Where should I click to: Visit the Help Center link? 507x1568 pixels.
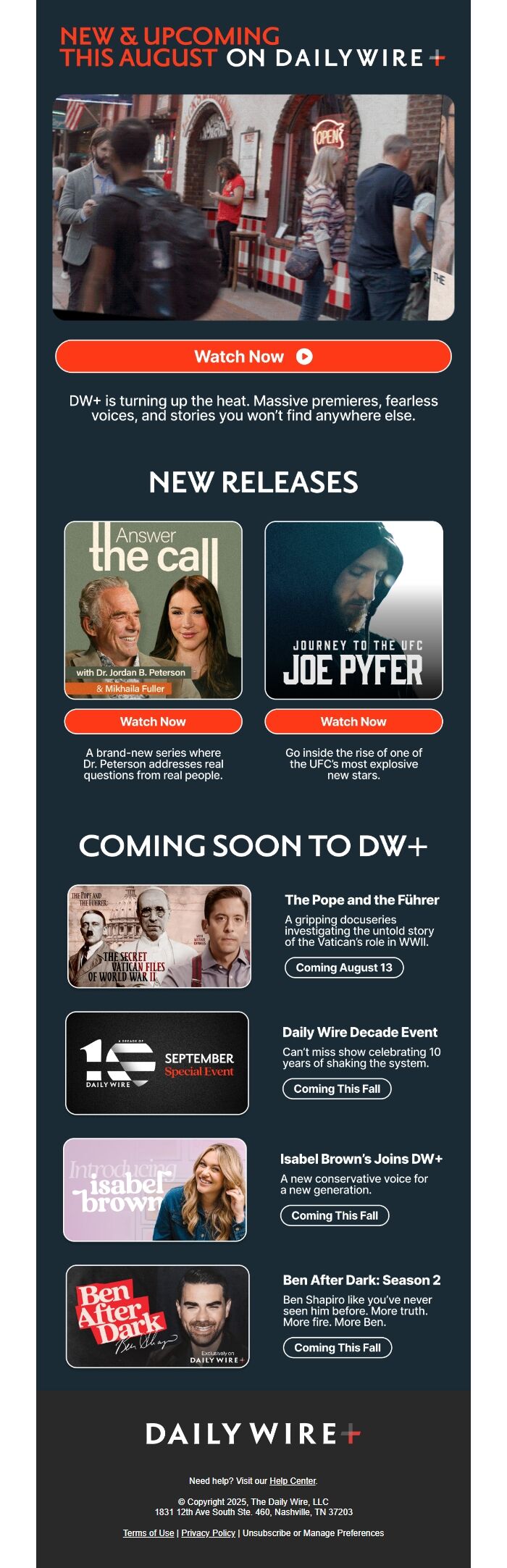click(293, 1481)
